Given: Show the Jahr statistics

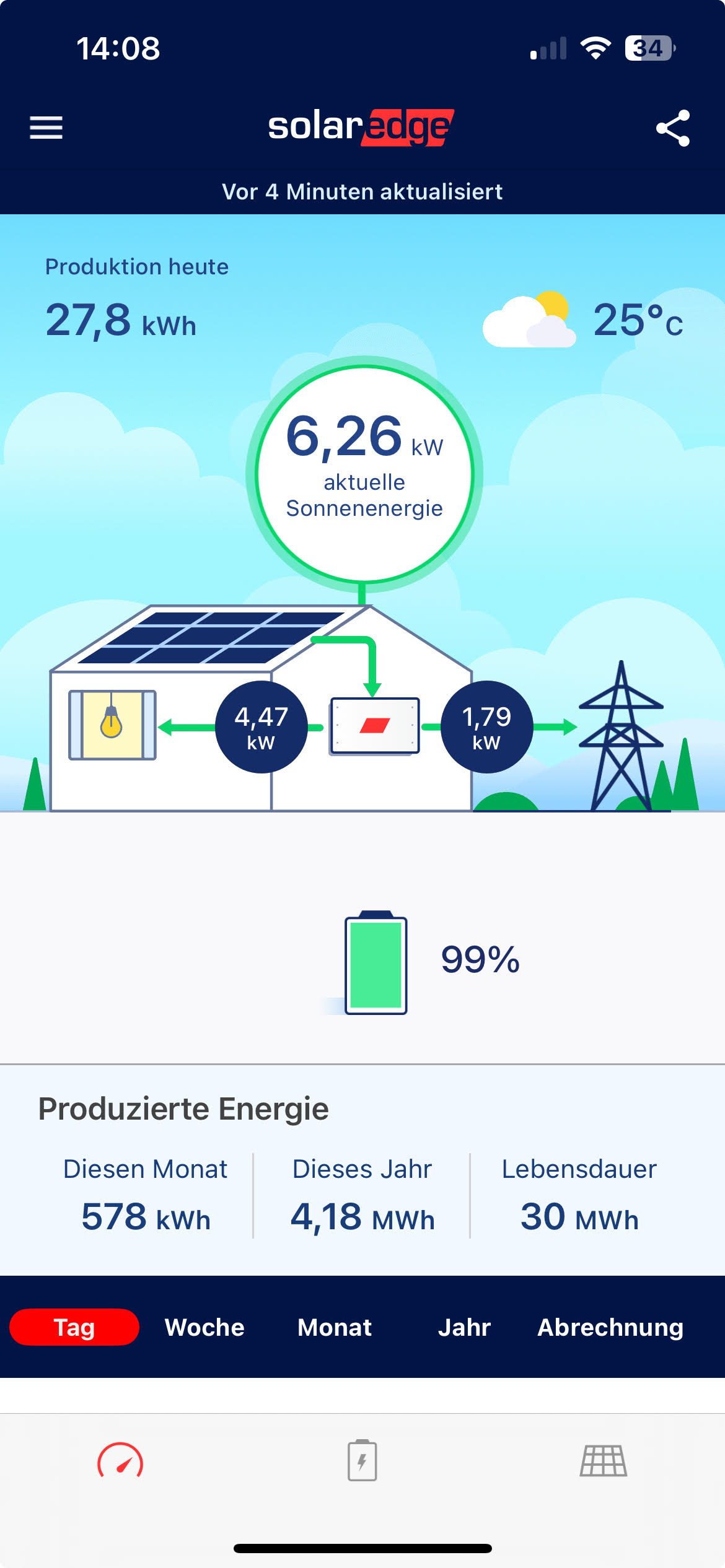Looking at the screenshot, I should tap(464, 1328).
